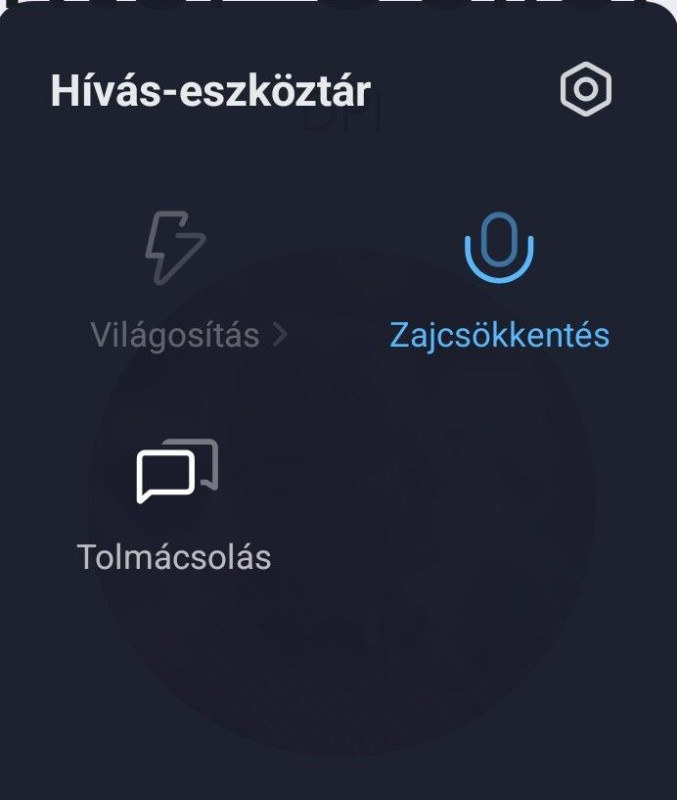Open the Hívás-eszköztár settings hexagon icon

(x=585, y=90)
